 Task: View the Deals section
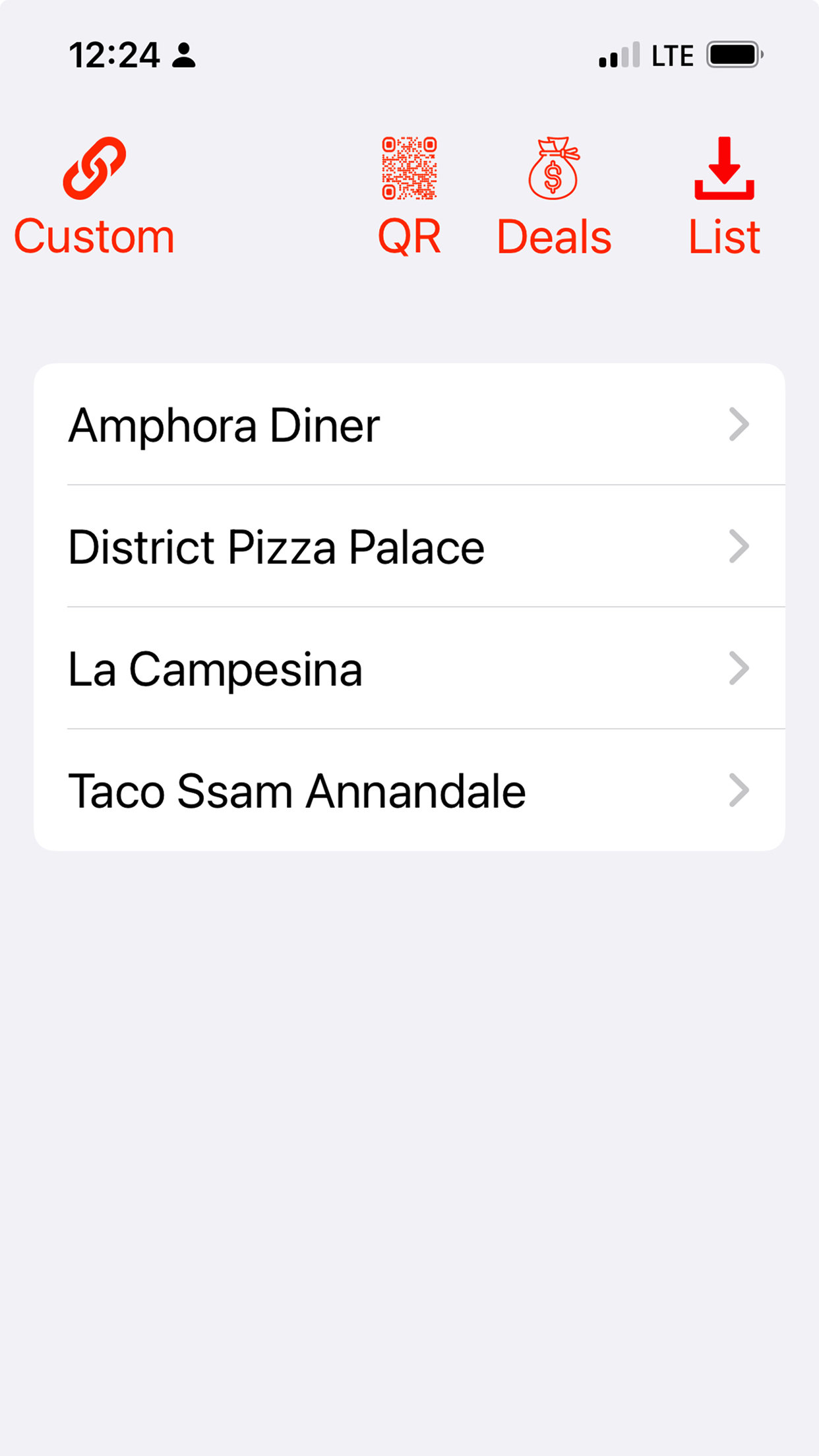554,197
